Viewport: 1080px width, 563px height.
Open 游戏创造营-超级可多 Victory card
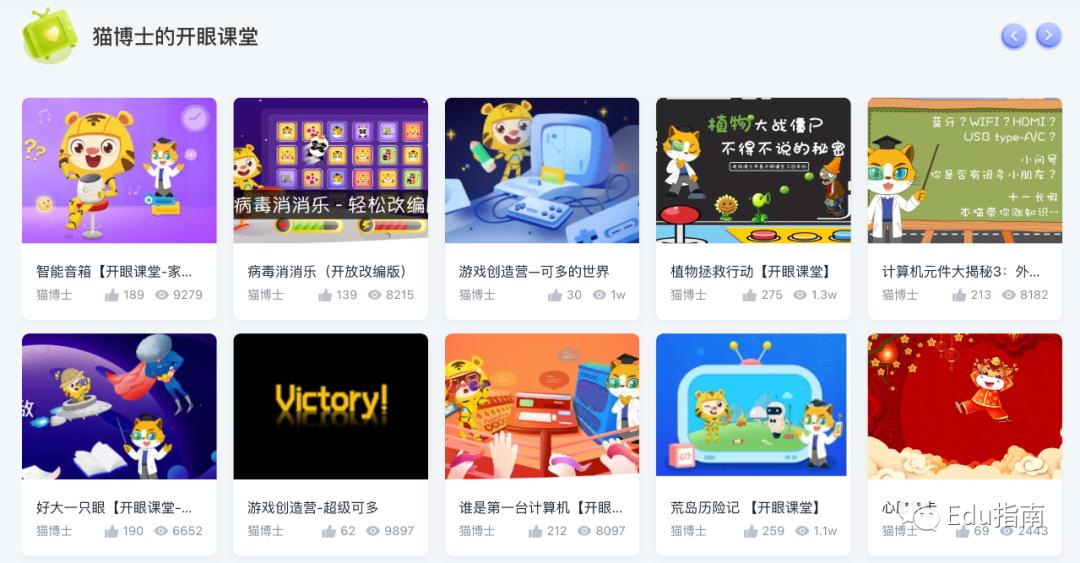coord(330,406)
